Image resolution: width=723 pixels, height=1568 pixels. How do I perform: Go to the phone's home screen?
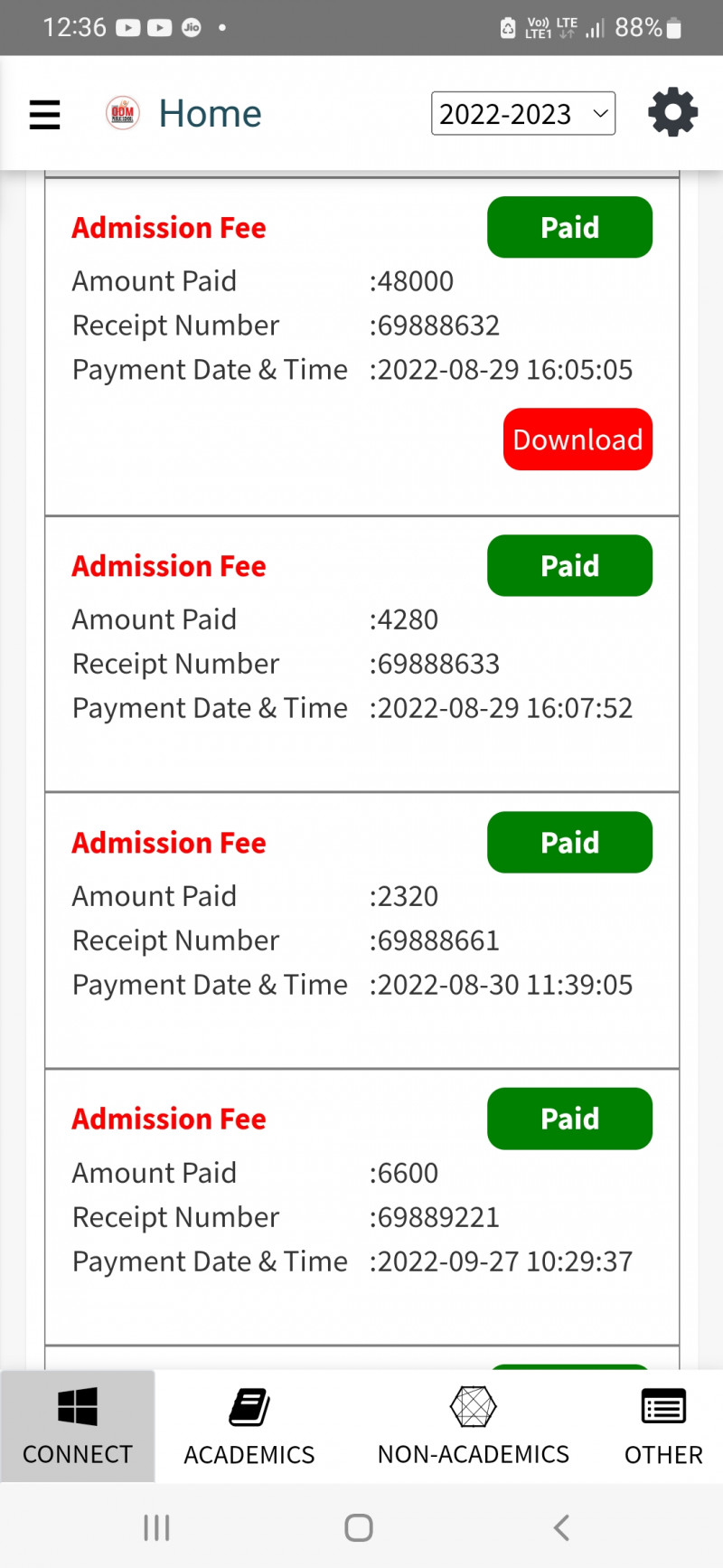tap(359, 1527)
